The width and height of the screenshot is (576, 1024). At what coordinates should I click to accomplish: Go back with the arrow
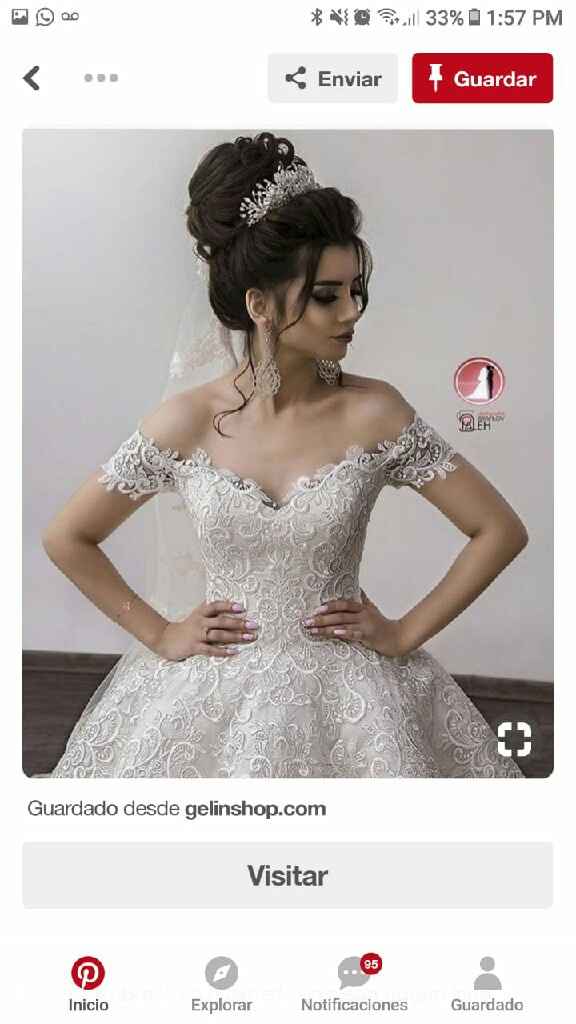(31, 78)
